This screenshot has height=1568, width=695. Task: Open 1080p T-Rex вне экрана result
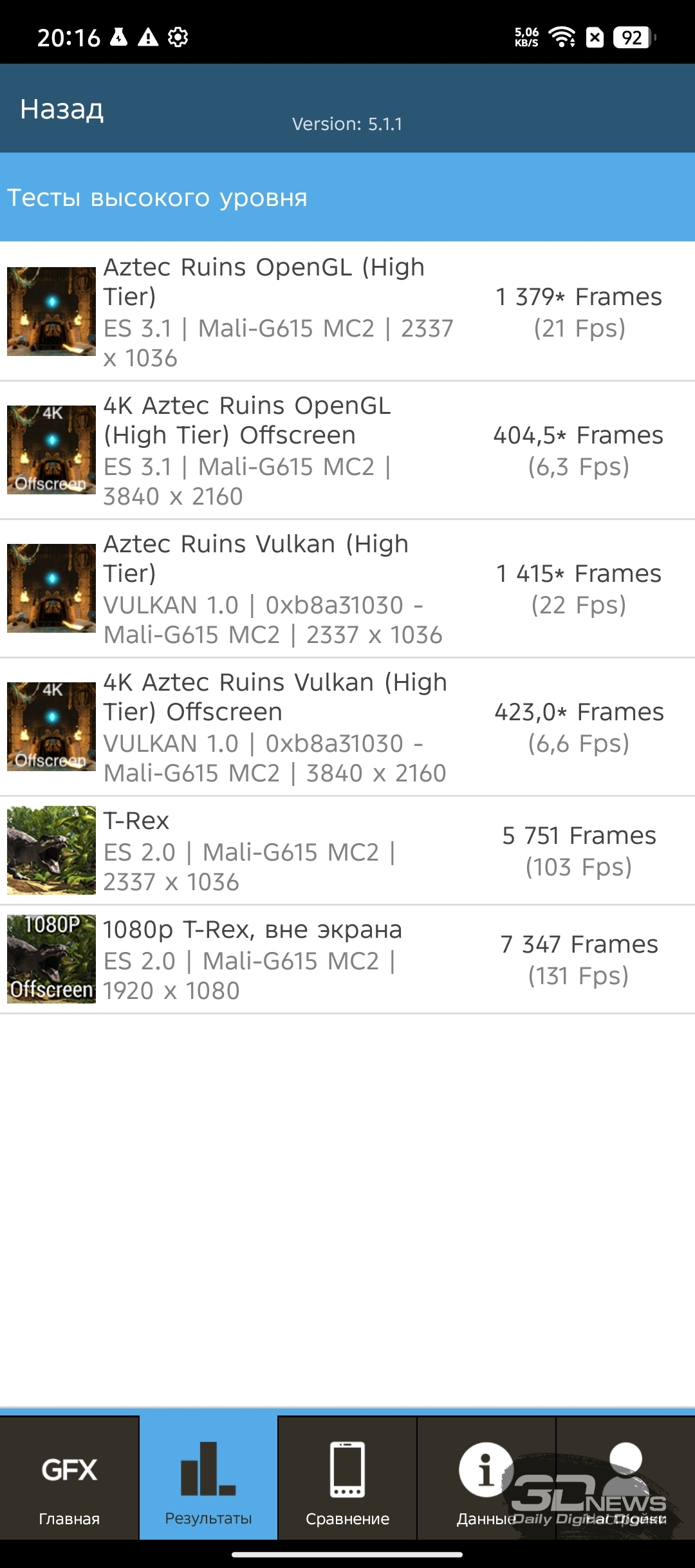click(347, 959)
